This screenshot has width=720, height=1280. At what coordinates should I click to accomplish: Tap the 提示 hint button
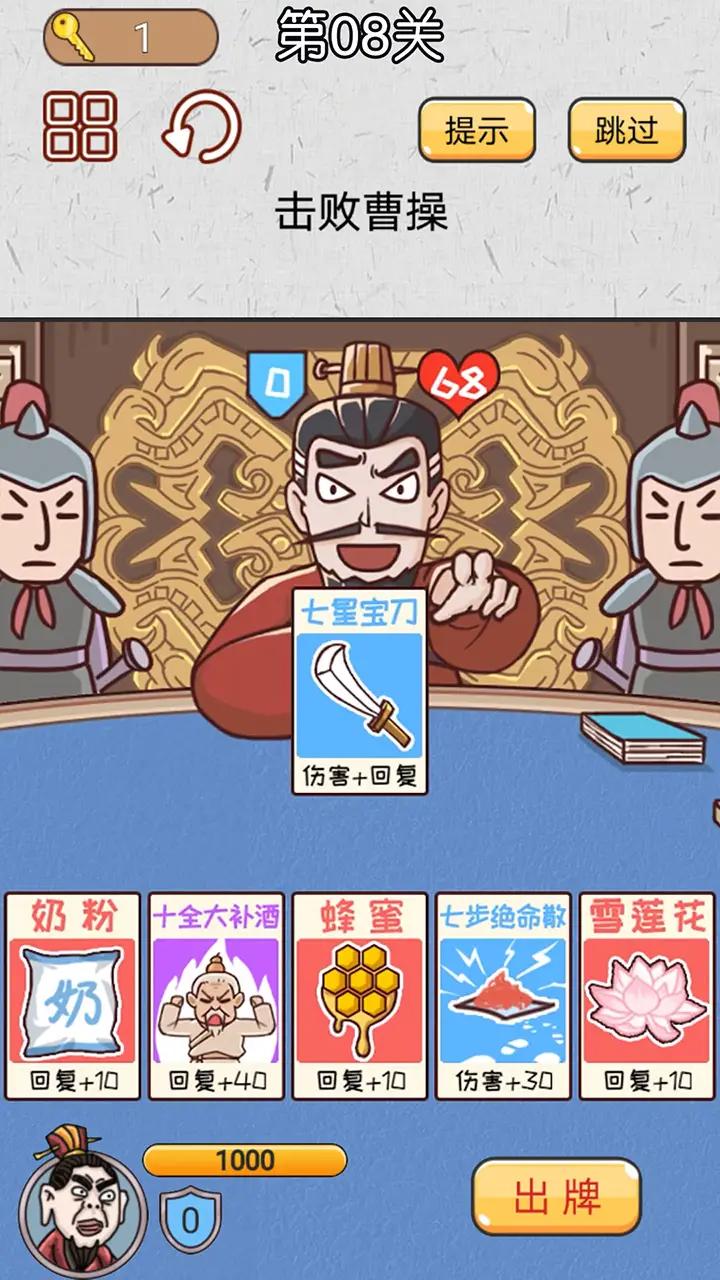pyautogui.click(x=476, y=130)
